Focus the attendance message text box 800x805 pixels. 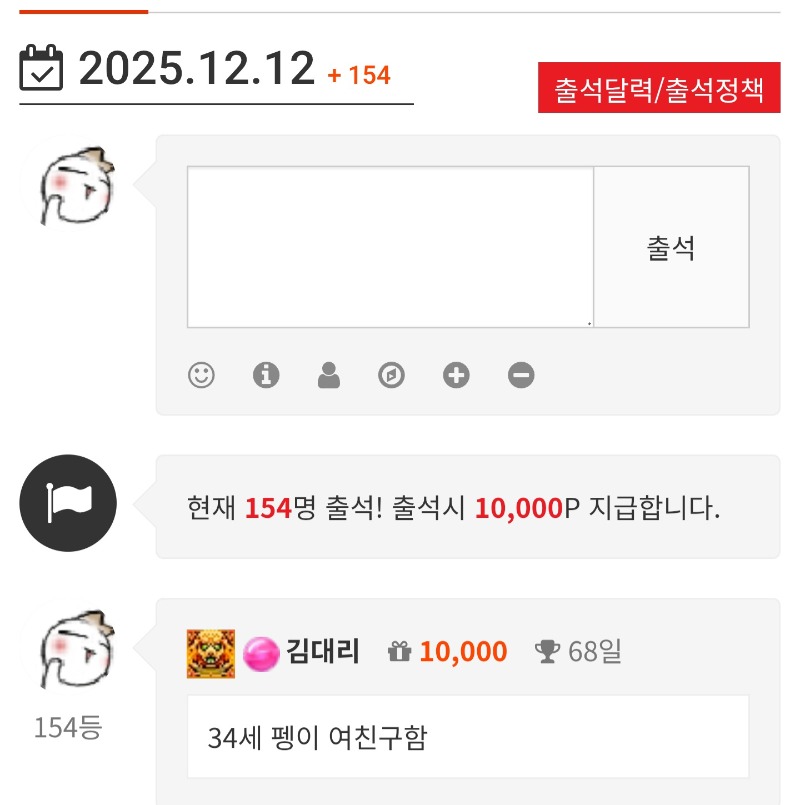[x=390, y=247]
